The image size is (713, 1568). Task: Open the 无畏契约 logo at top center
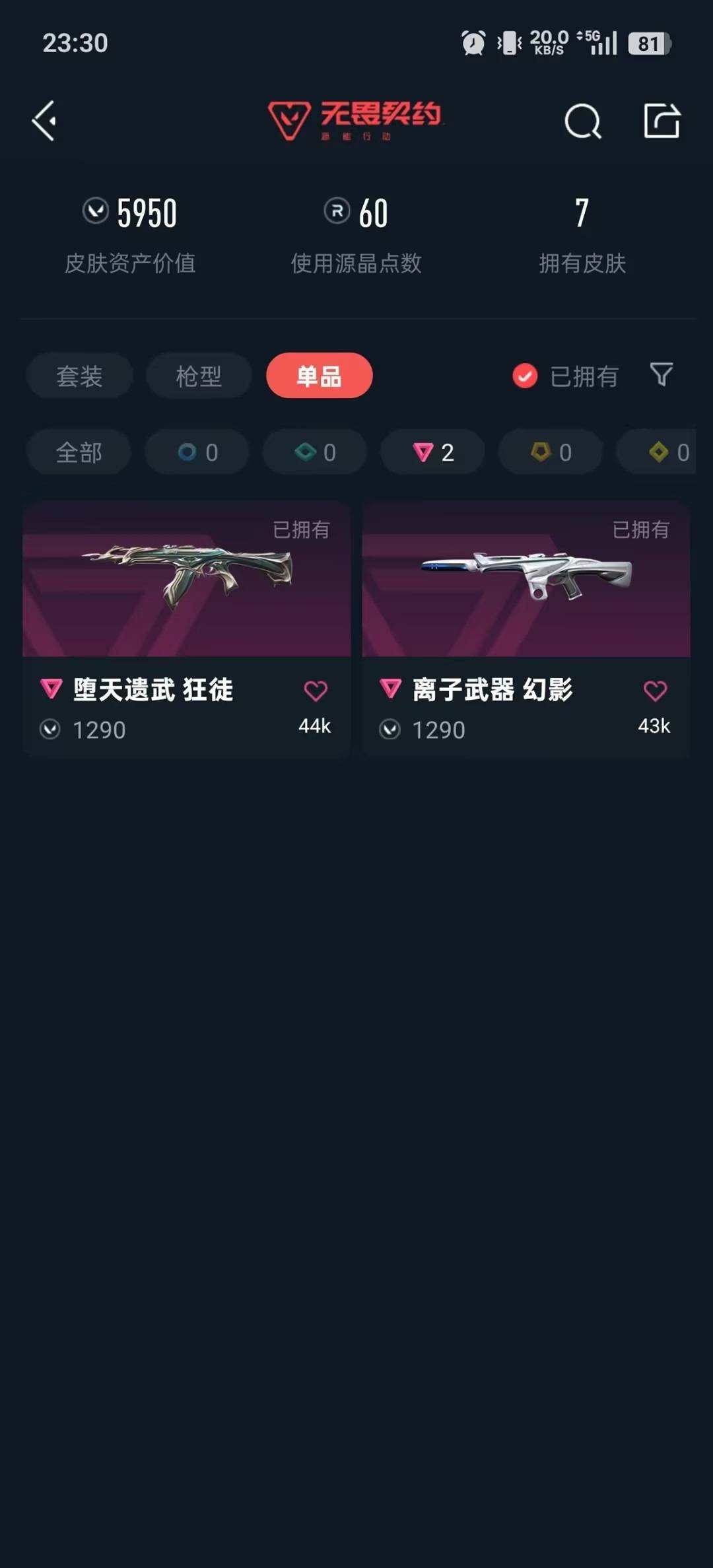(x=356, y=119)
